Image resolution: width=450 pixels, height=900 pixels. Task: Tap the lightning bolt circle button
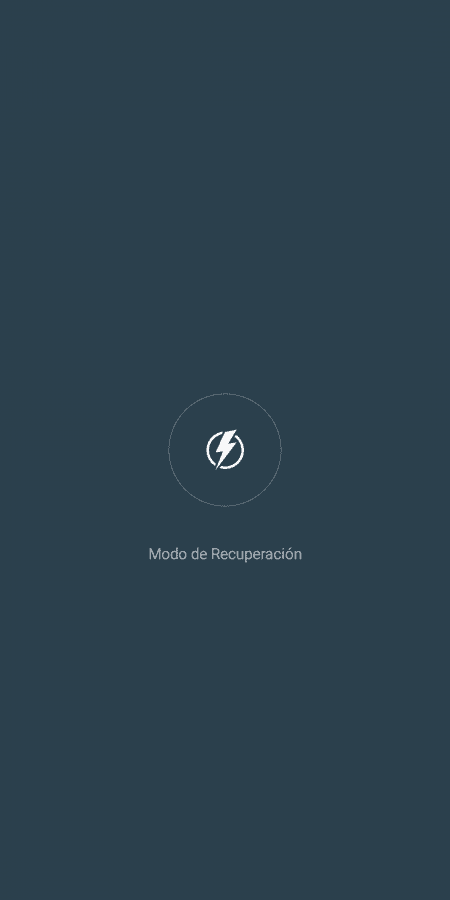225,450
